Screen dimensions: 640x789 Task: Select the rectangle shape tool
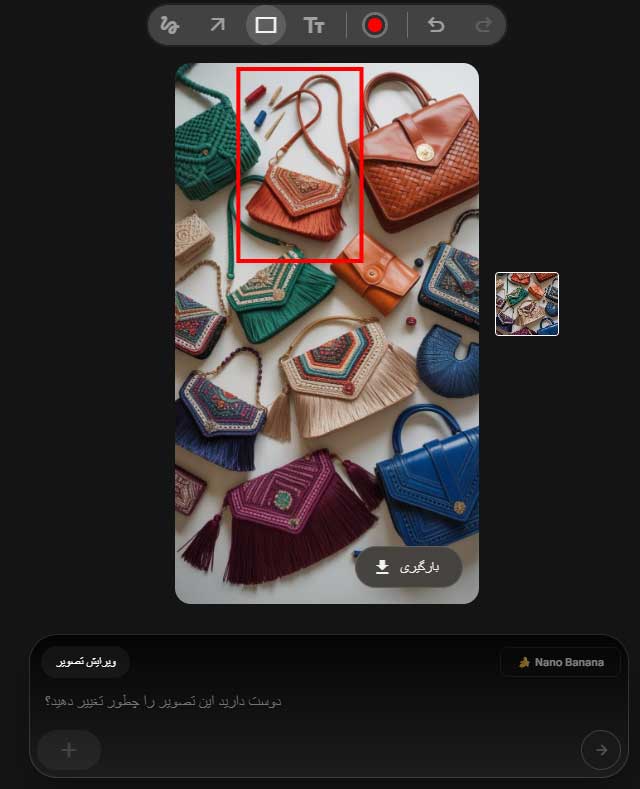tap(265, 25)
